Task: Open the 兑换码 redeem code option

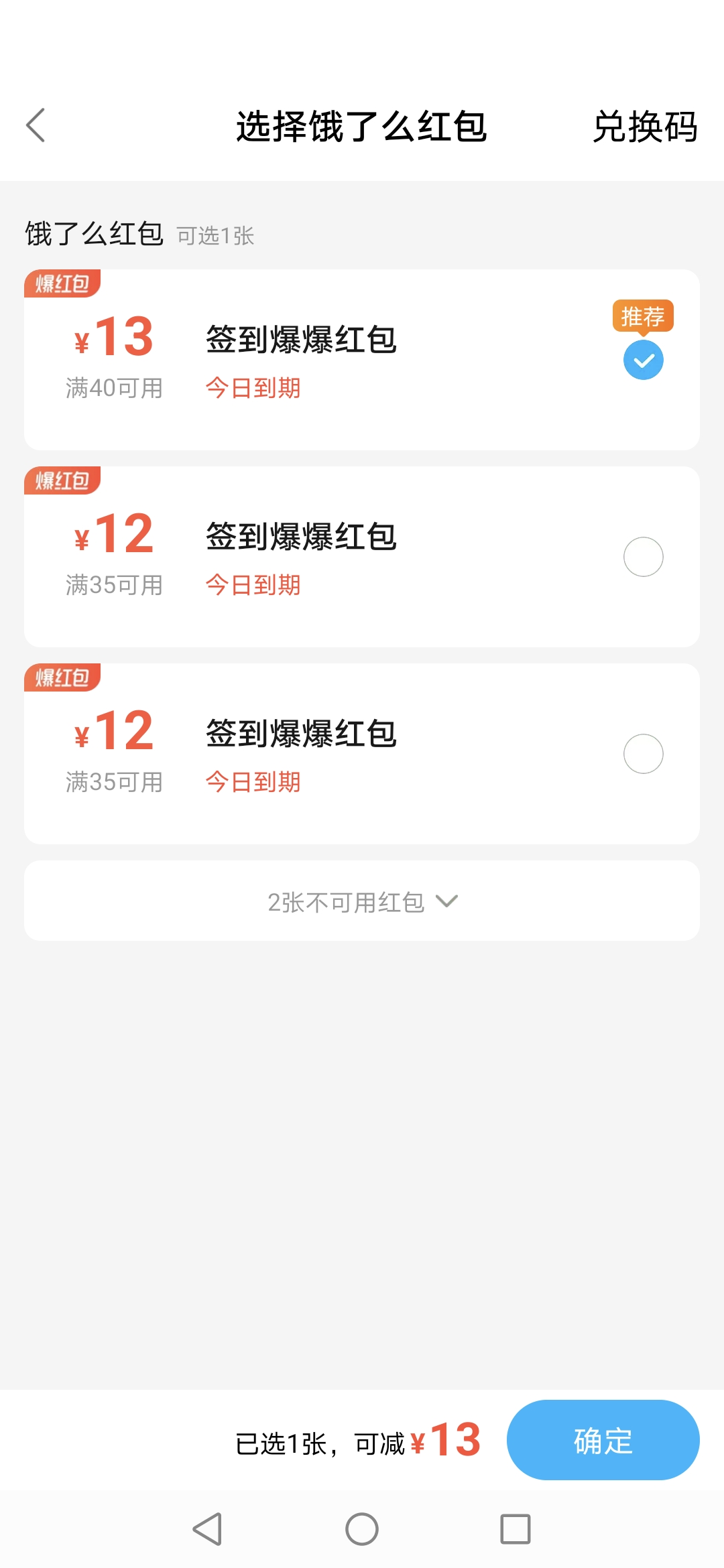Action: 645,126
